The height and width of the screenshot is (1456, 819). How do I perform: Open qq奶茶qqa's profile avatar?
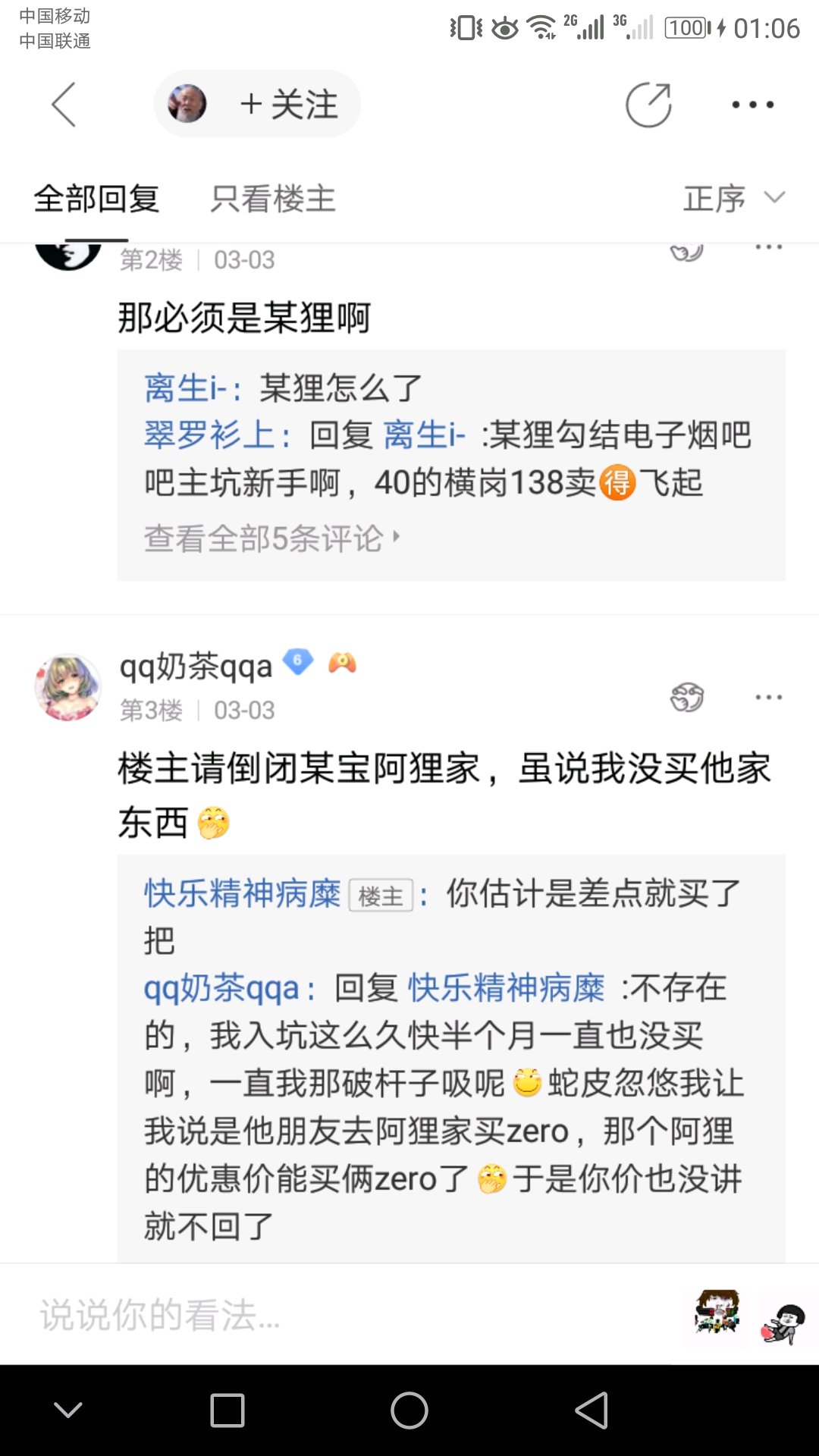pos(68,687)
